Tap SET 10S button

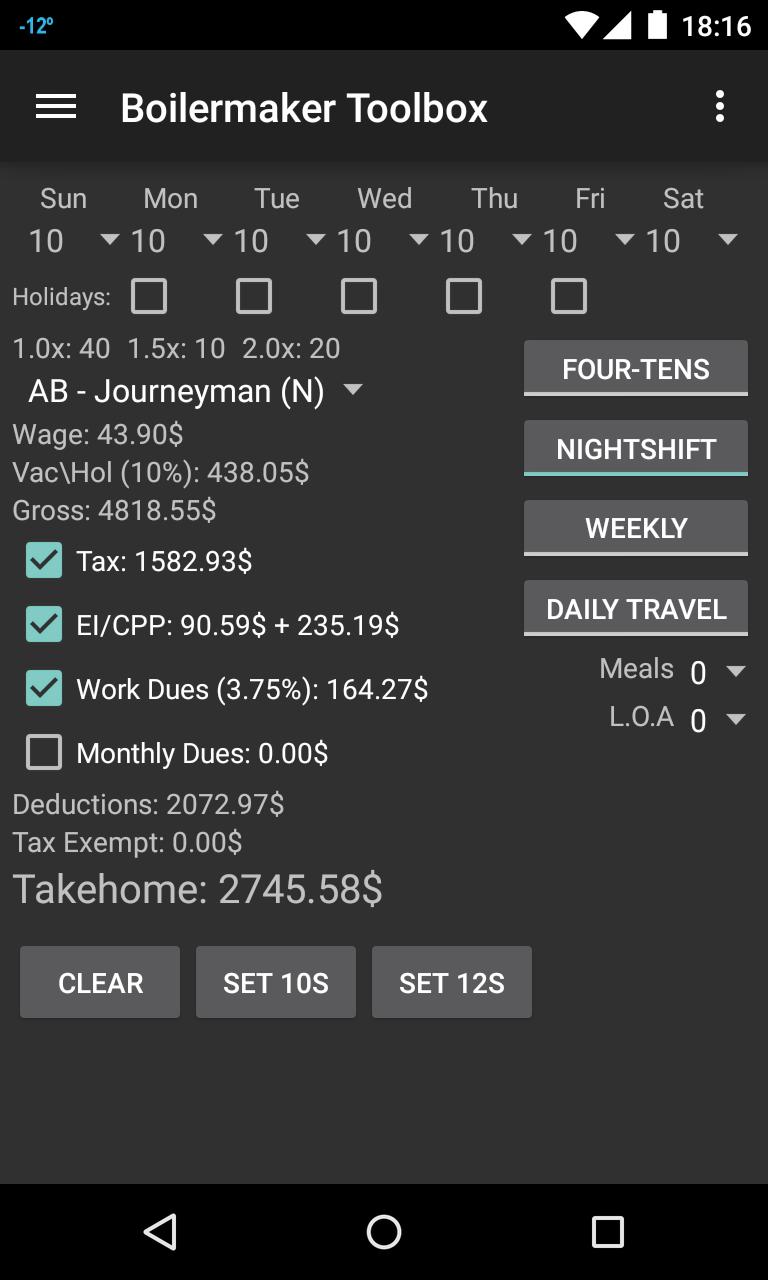pos(276,983)
